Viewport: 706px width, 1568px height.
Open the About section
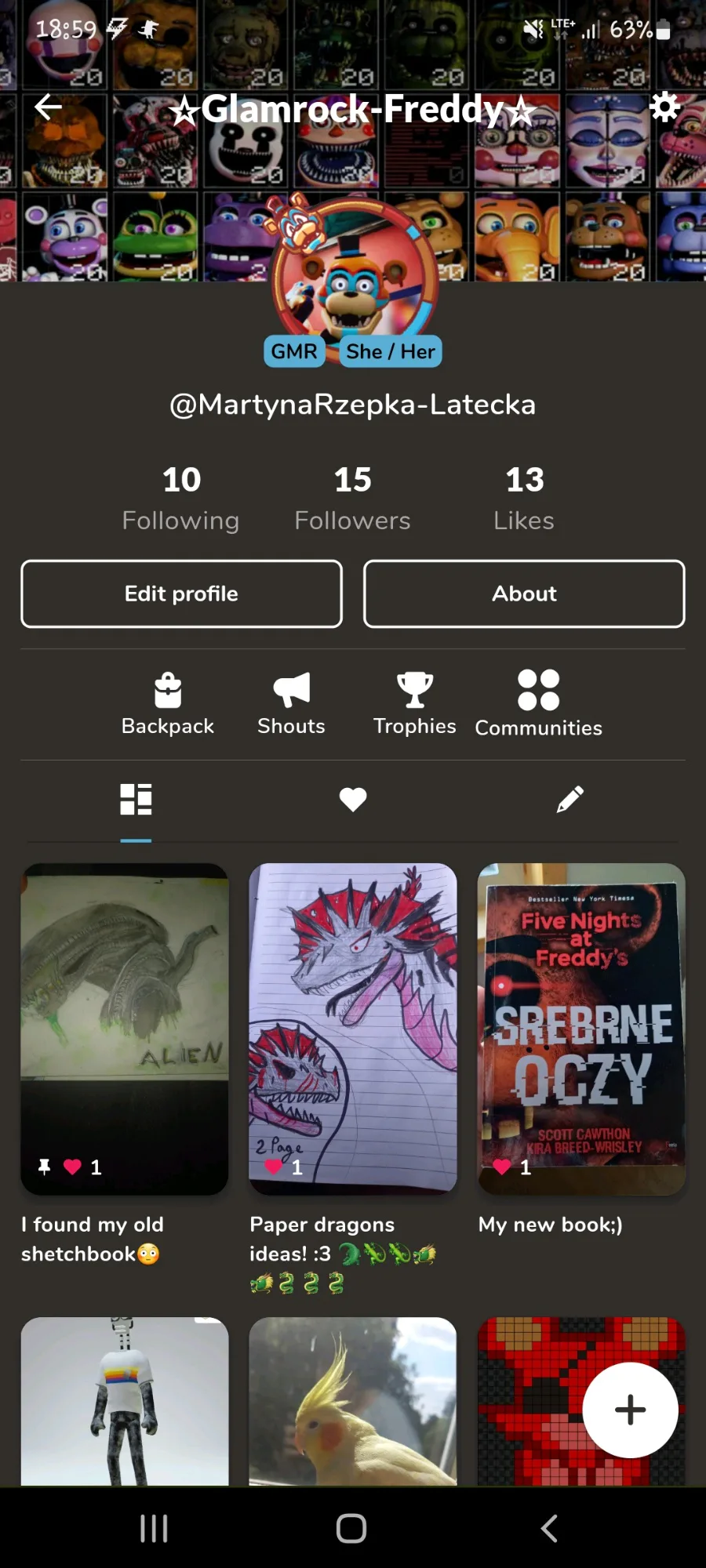point(524,593)
